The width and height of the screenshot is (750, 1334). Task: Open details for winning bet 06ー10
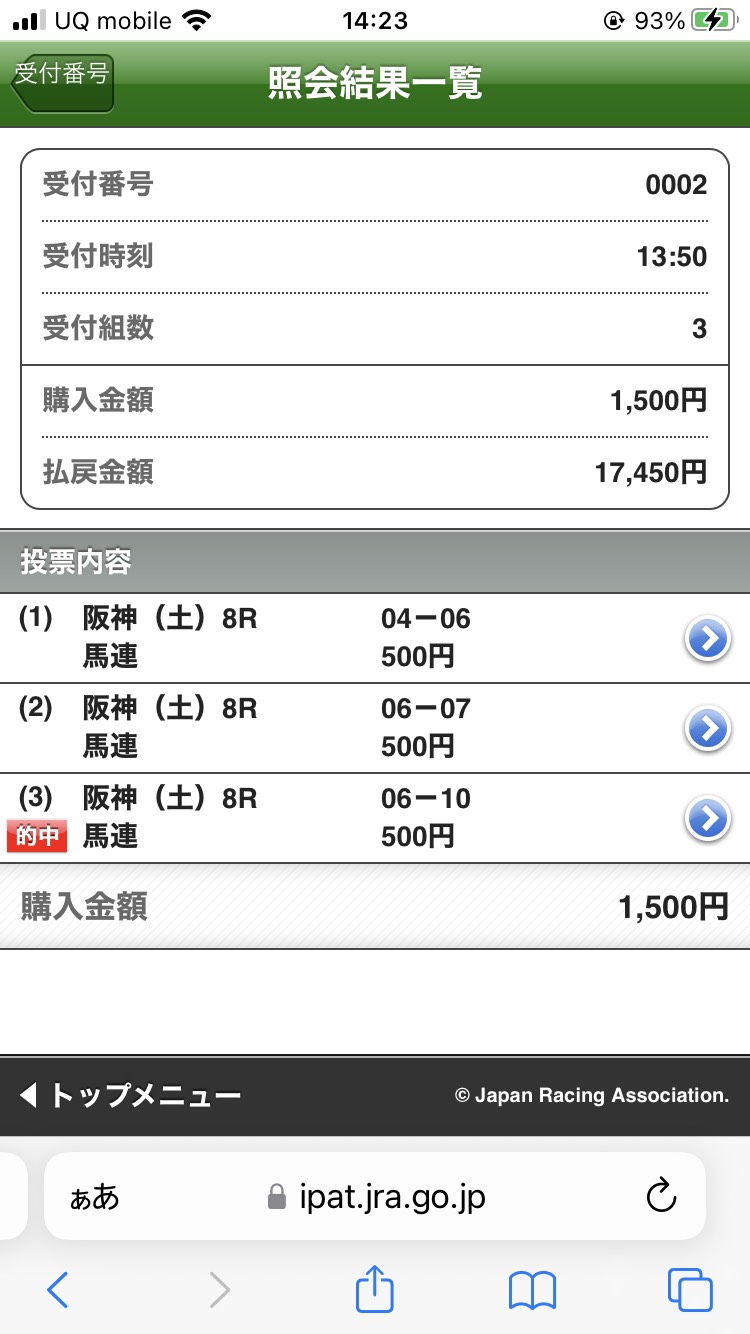pyautogui.click(x=707, y=819)
